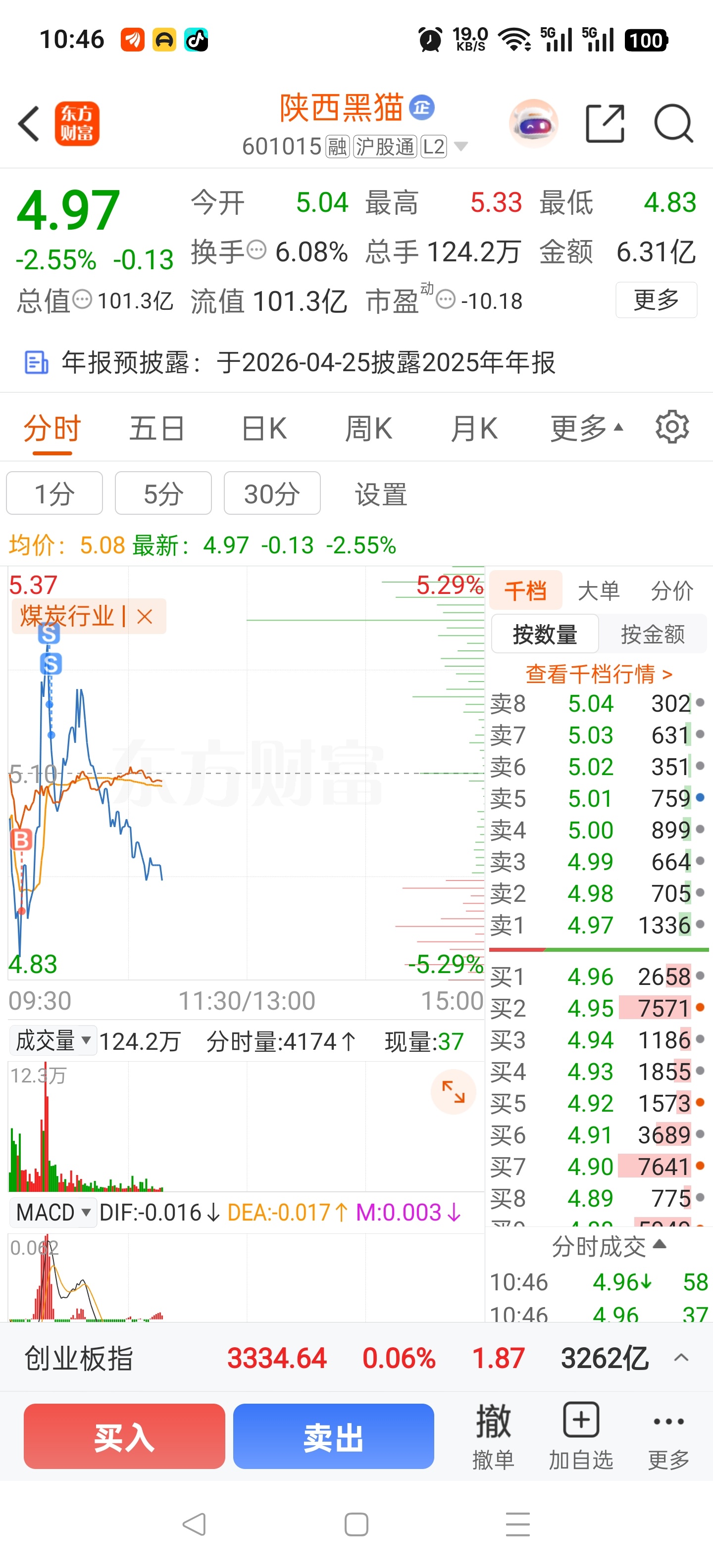Switch to the 日K chart tab

pos(263,429)
